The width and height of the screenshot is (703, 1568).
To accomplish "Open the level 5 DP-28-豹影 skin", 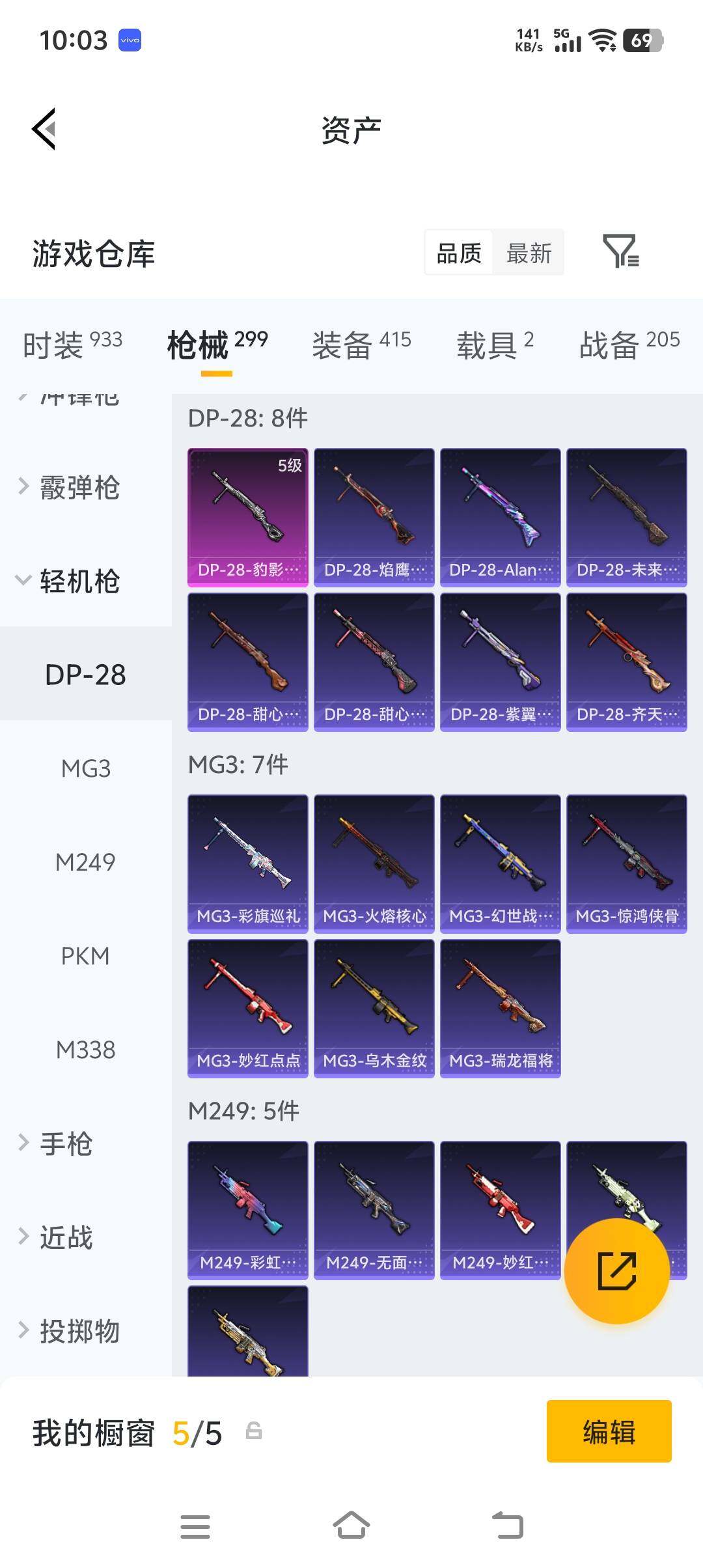I will pyautogui.click(x=248, y=518).
